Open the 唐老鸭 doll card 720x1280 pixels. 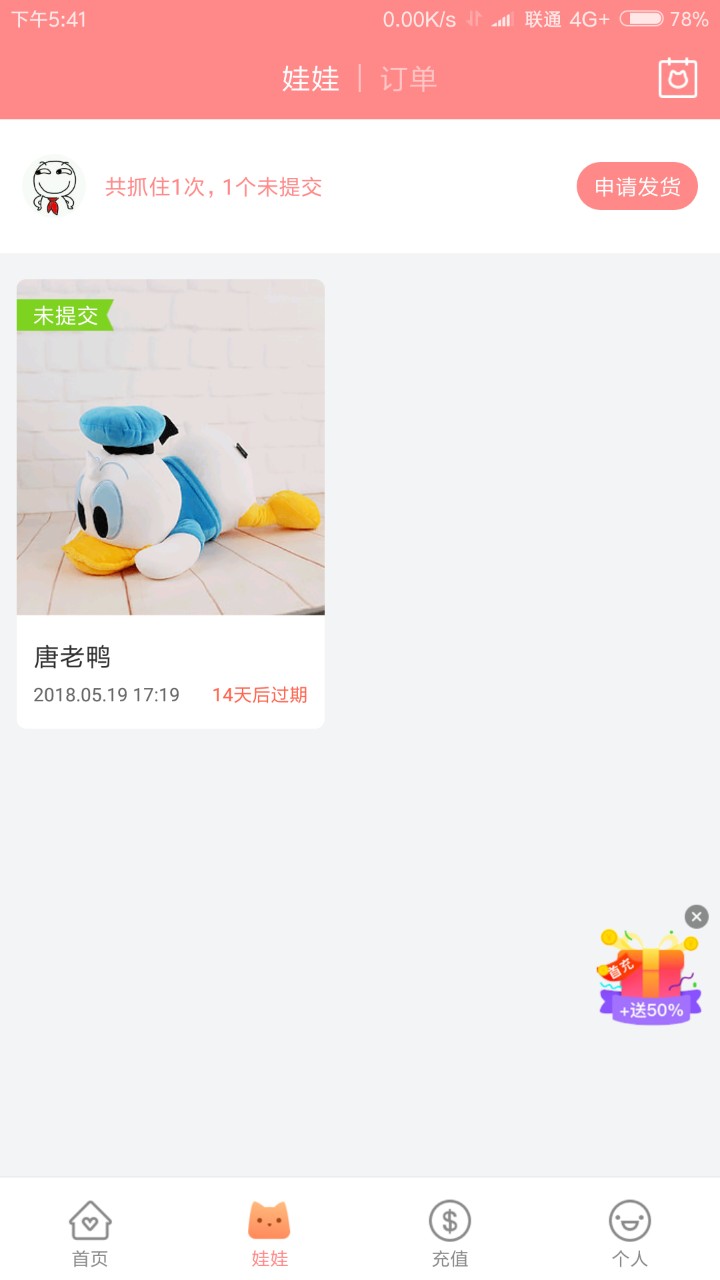pyautogui.click(x=171, y=503)
